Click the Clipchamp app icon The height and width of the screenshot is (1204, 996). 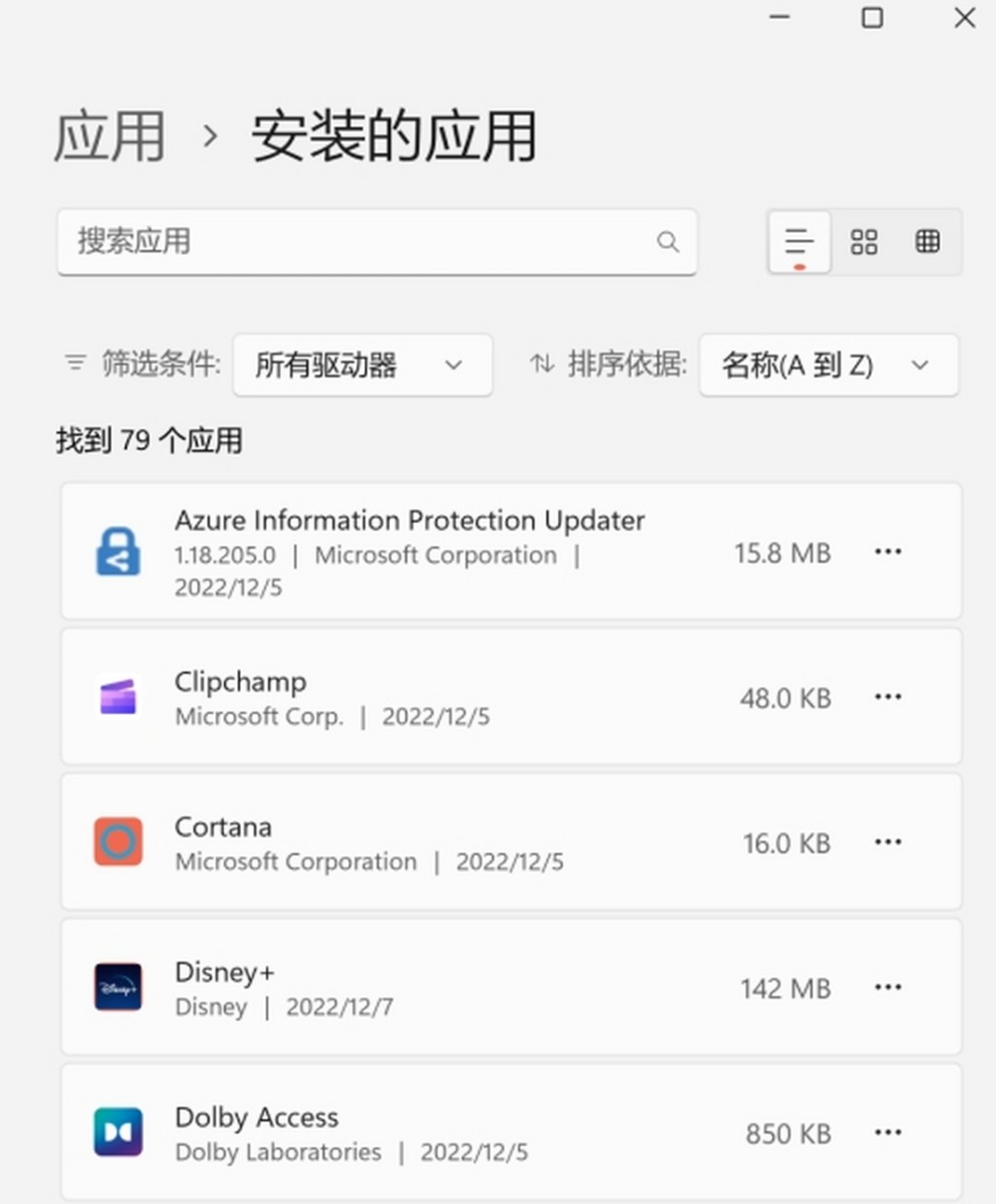click(x=118, y=697)
